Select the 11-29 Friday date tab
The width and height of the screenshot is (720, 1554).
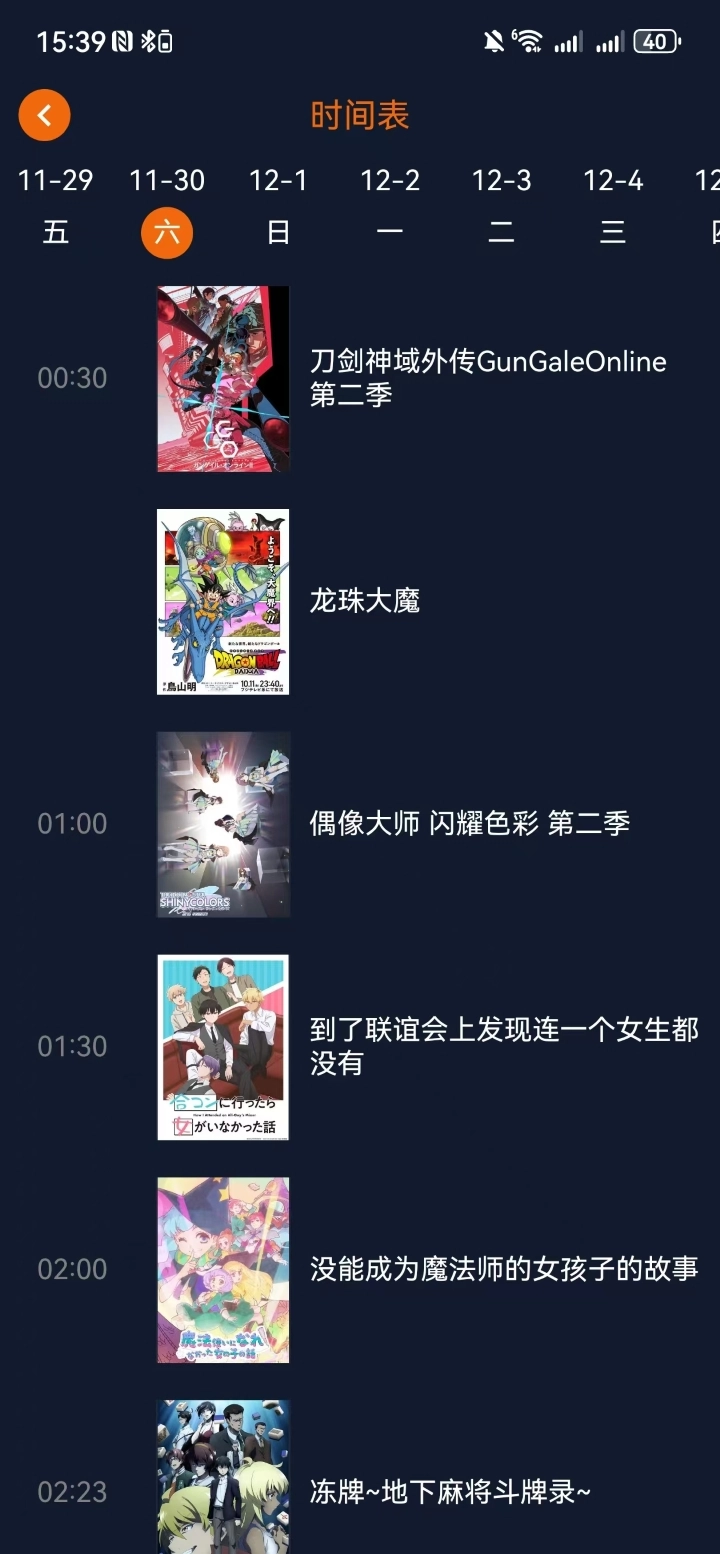click(x=56, y=205)
